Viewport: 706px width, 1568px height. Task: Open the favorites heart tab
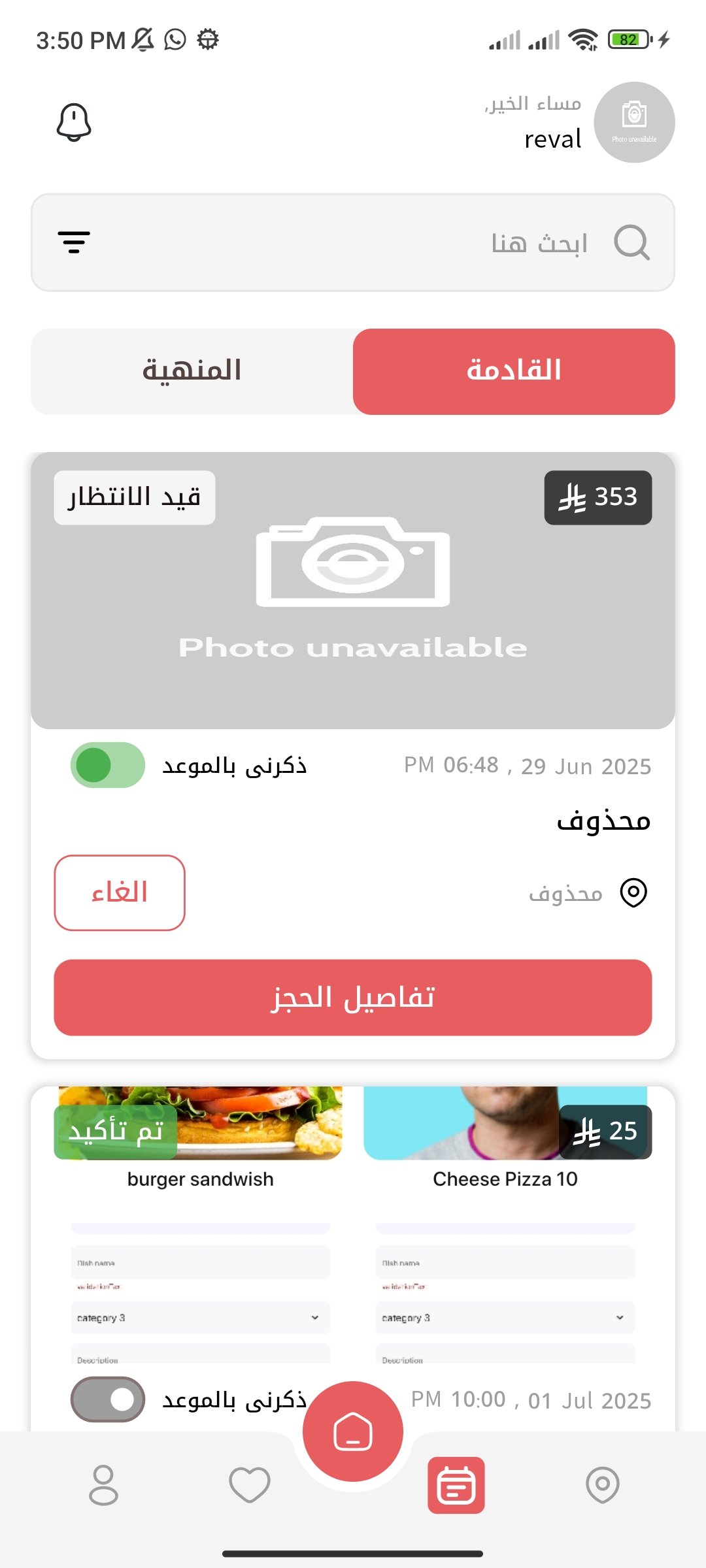pos(250,1485)
